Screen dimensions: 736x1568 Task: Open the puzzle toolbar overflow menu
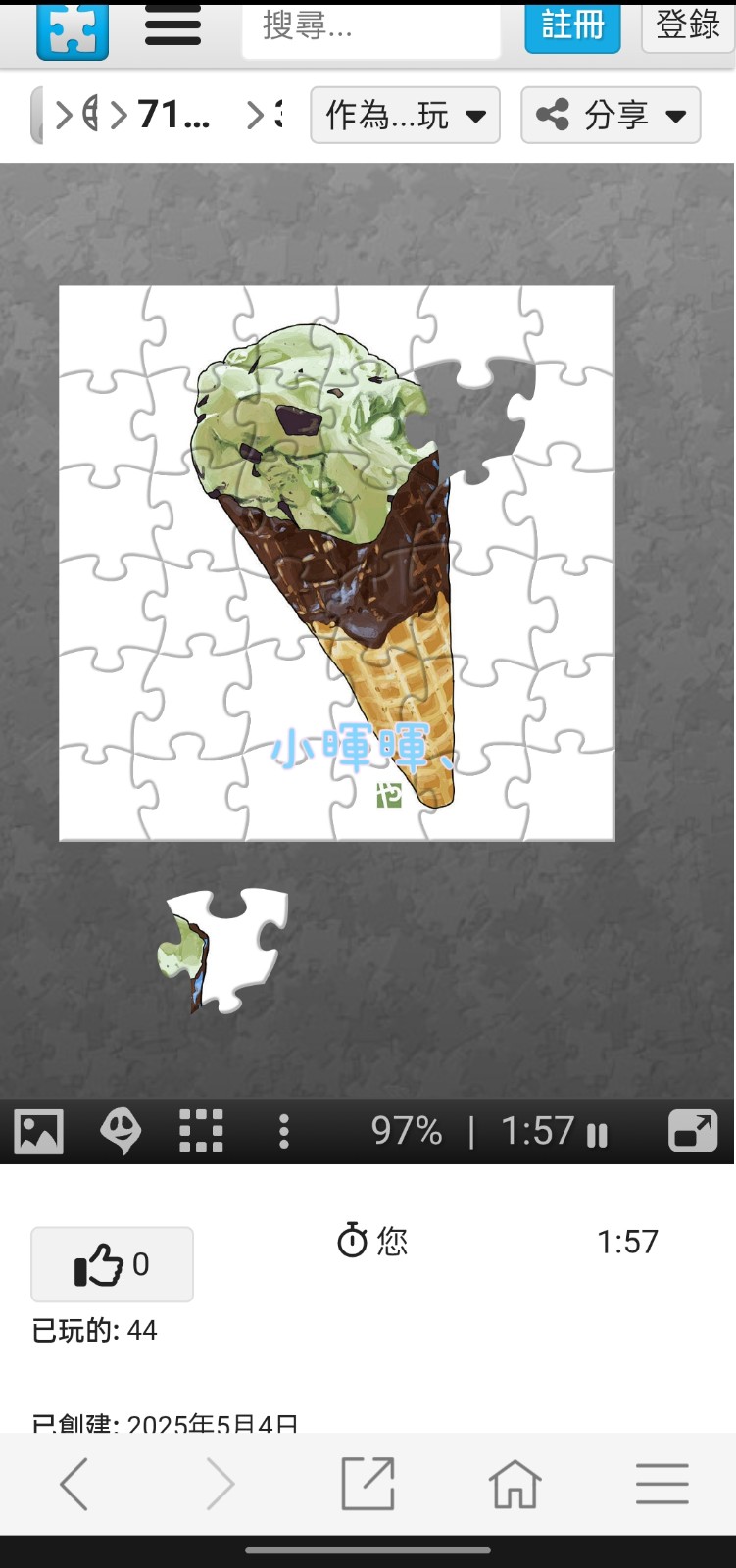(x=284, y=1132)
